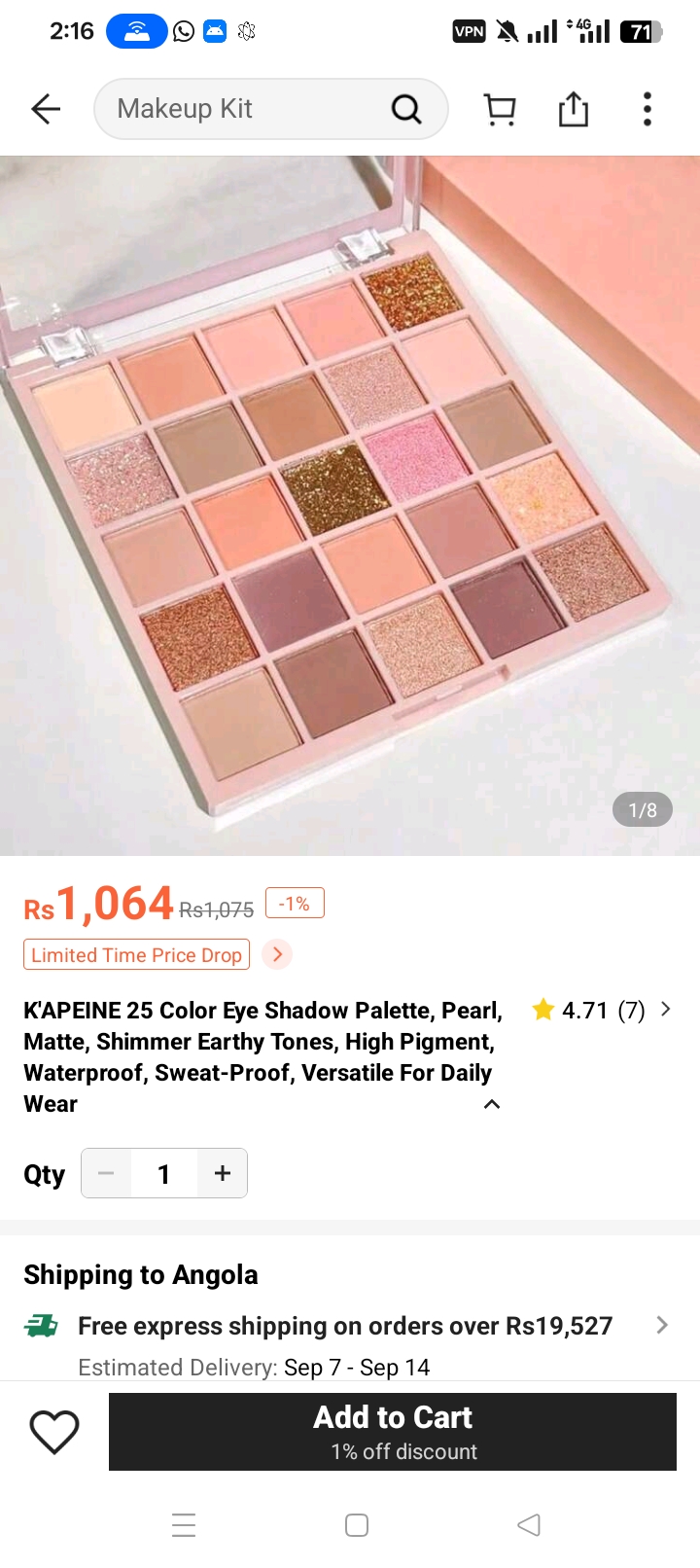The width and height of the screenshot is (700, 1568).
Task: View the 4.71 rating reviews
Action: pyautogui.click(x=601, y=1010)
